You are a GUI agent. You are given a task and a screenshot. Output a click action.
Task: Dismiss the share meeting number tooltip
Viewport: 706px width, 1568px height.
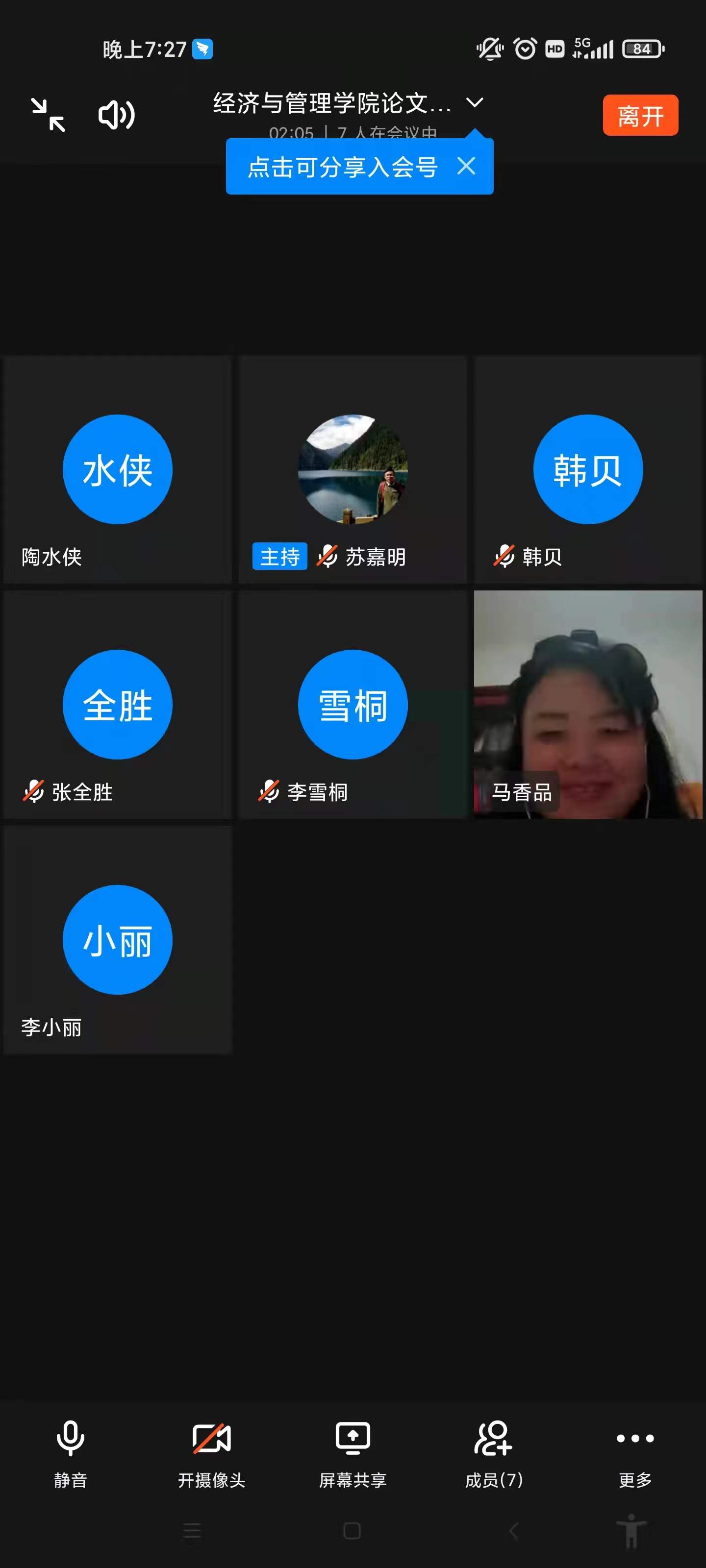(x=466, y=166)
